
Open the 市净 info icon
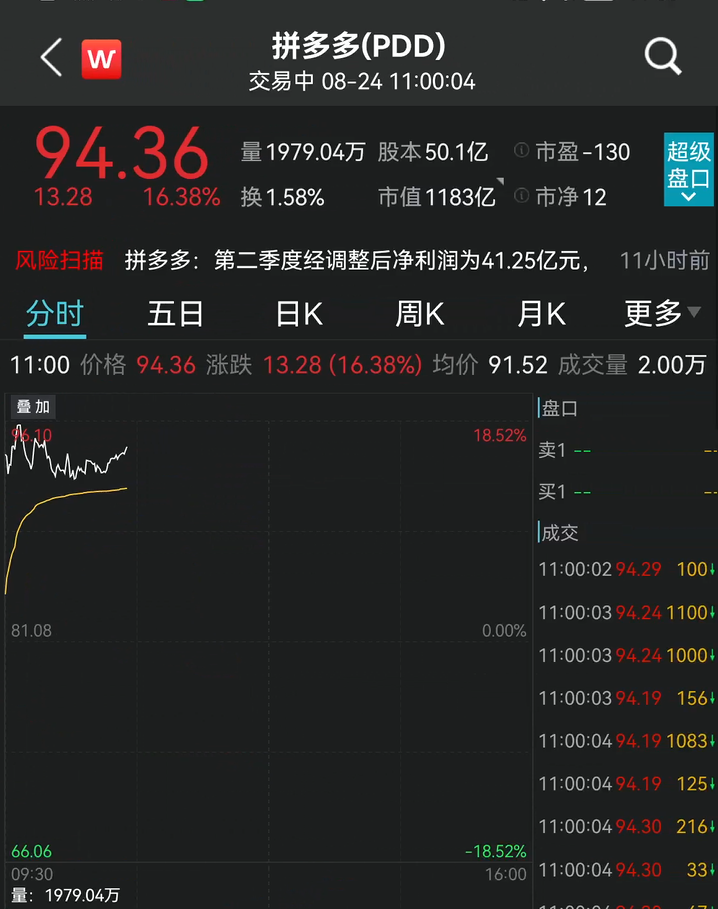pos(521,197)
